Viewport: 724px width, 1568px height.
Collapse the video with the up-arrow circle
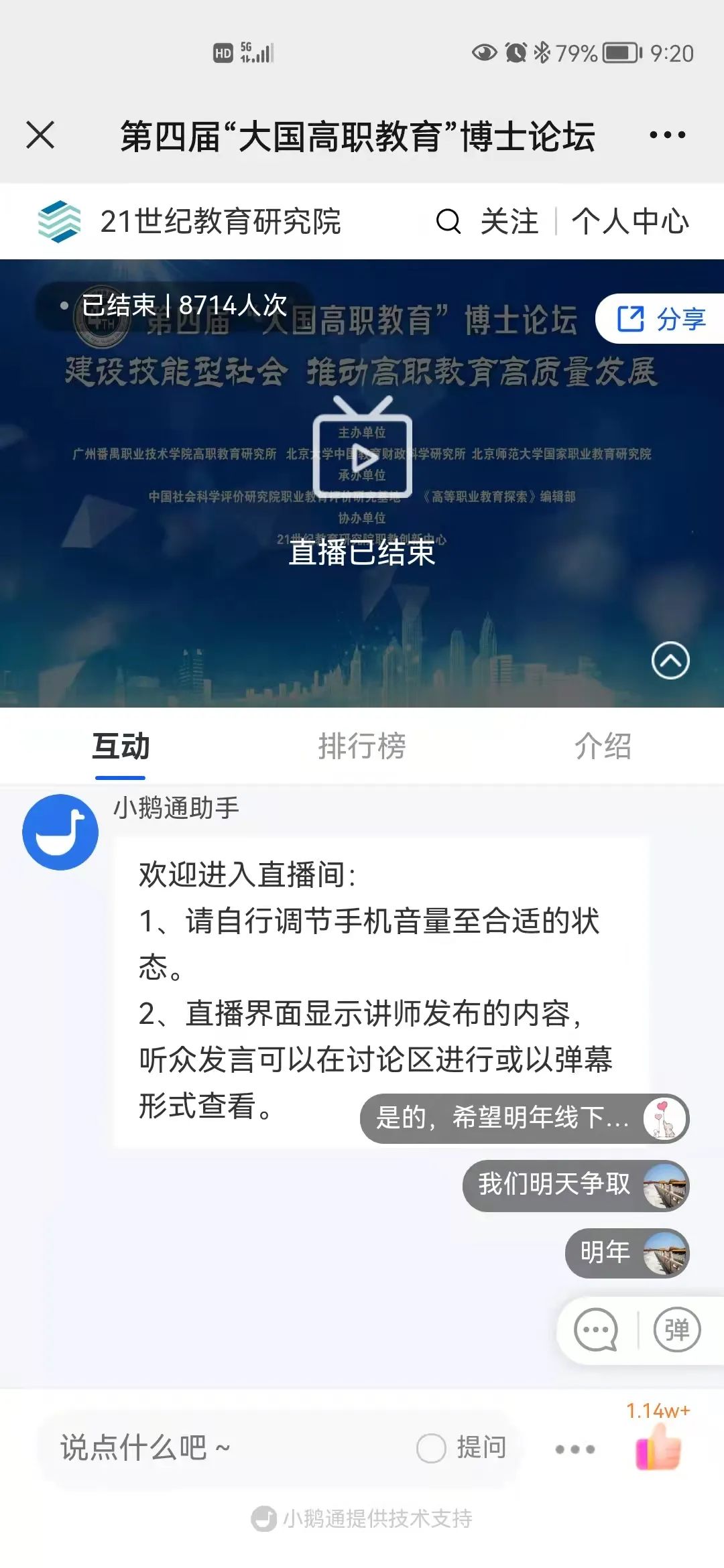coord(670,661)
